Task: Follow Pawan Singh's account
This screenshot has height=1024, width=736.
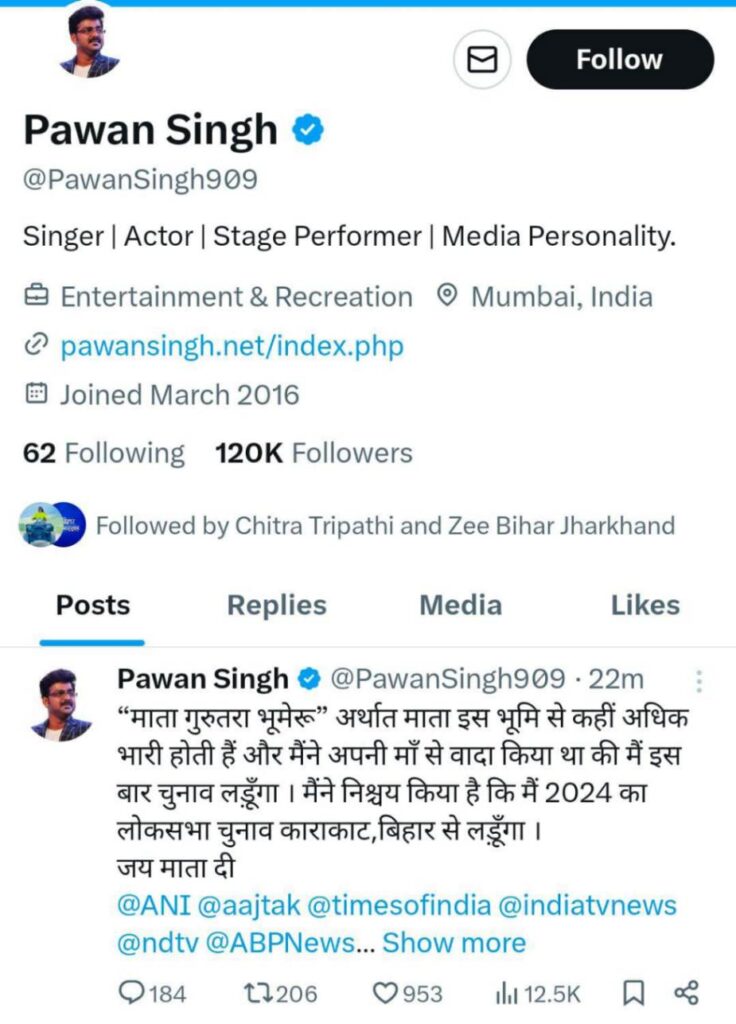Action: pos(619,60)
